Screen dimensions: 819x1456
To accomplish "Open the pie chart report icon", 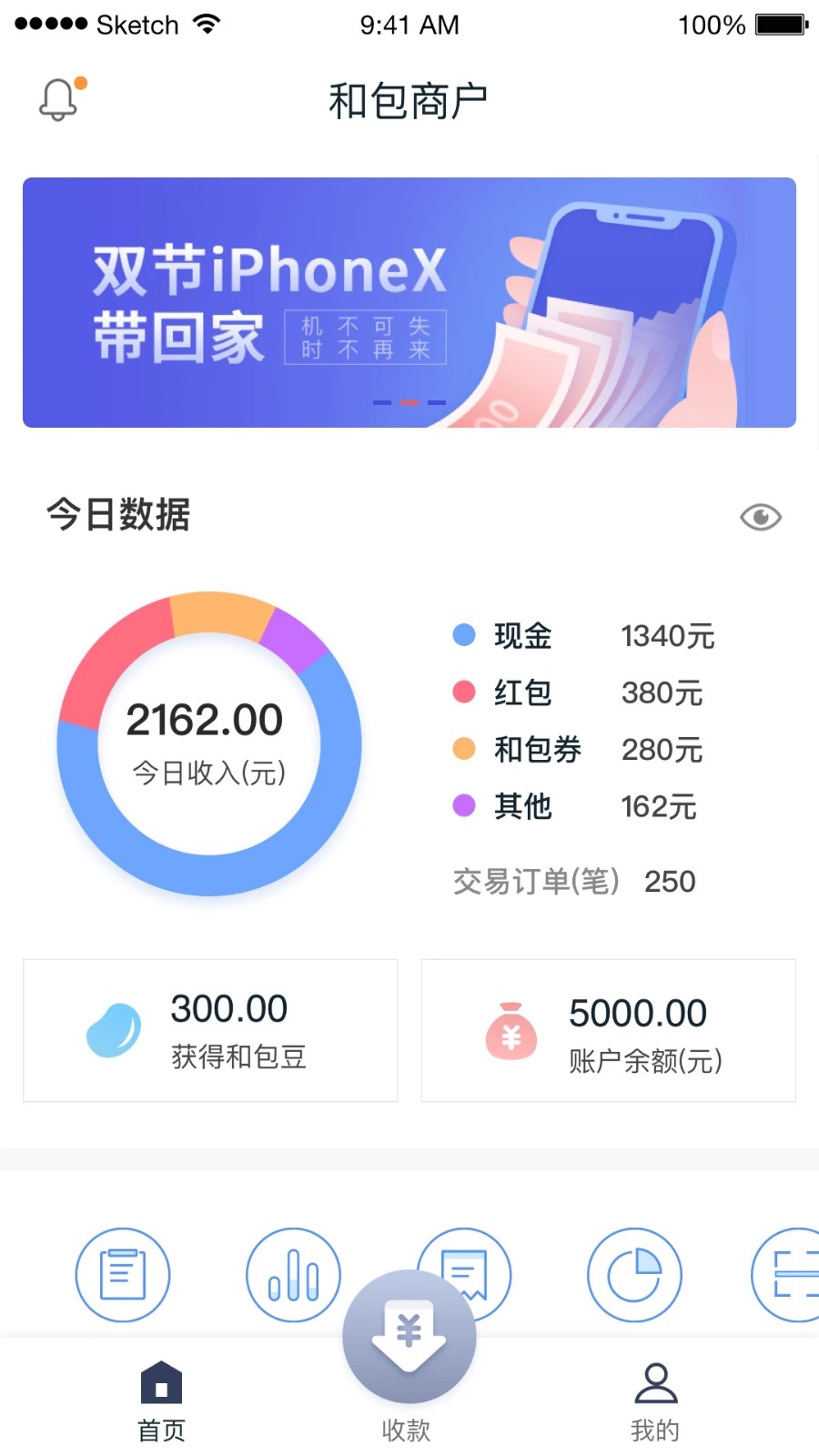I will click(634, 1274).
